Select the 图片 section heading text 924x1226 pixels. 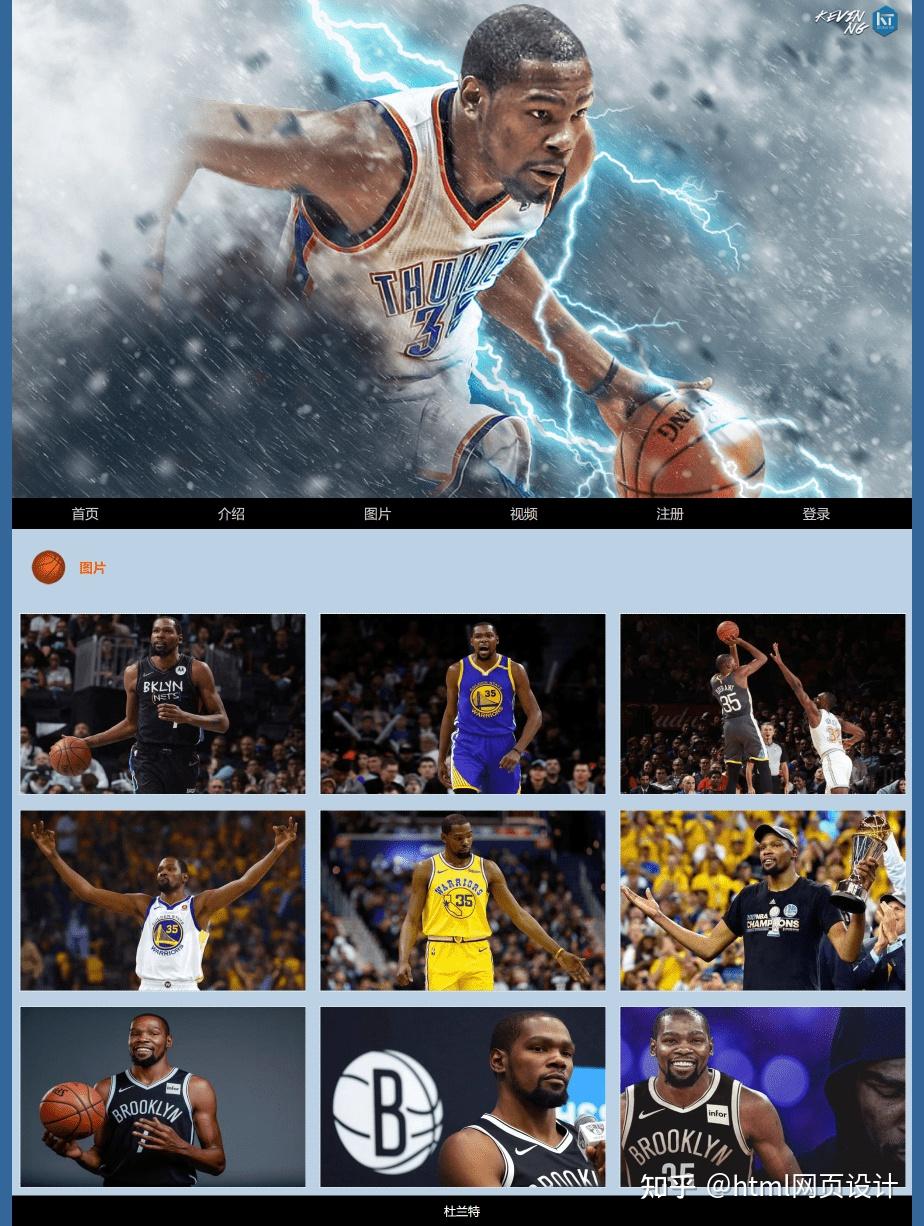[92, 567]
